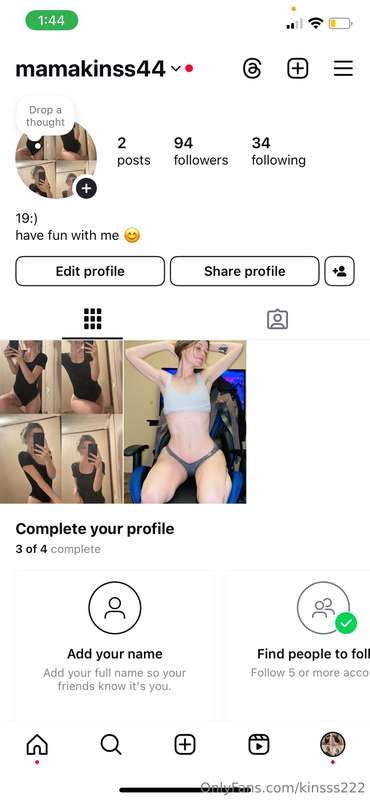Viewport: 370px width, 800px height.
Task: Open the 34 following list
Action: [278, 151]
